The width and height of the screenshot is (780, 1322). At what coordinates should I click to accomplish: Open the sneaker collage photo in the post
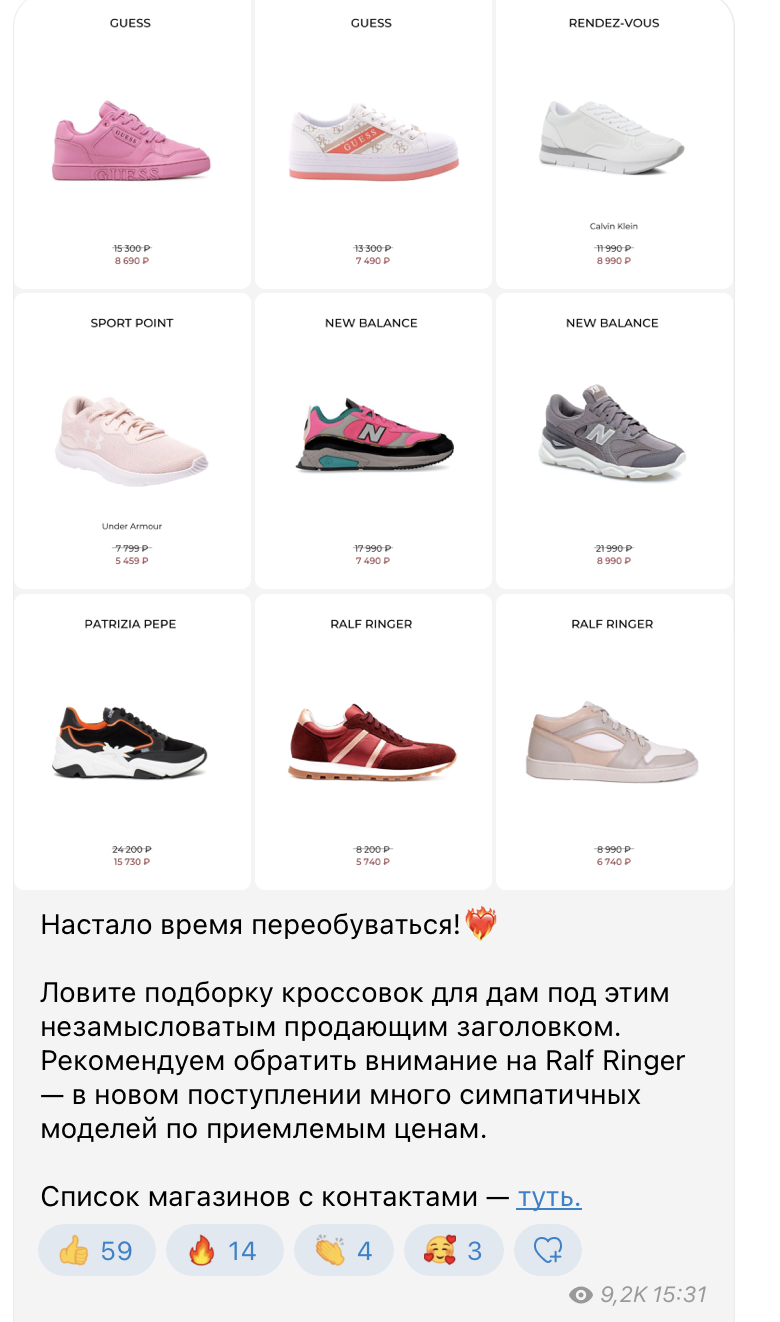click(372, 445)
